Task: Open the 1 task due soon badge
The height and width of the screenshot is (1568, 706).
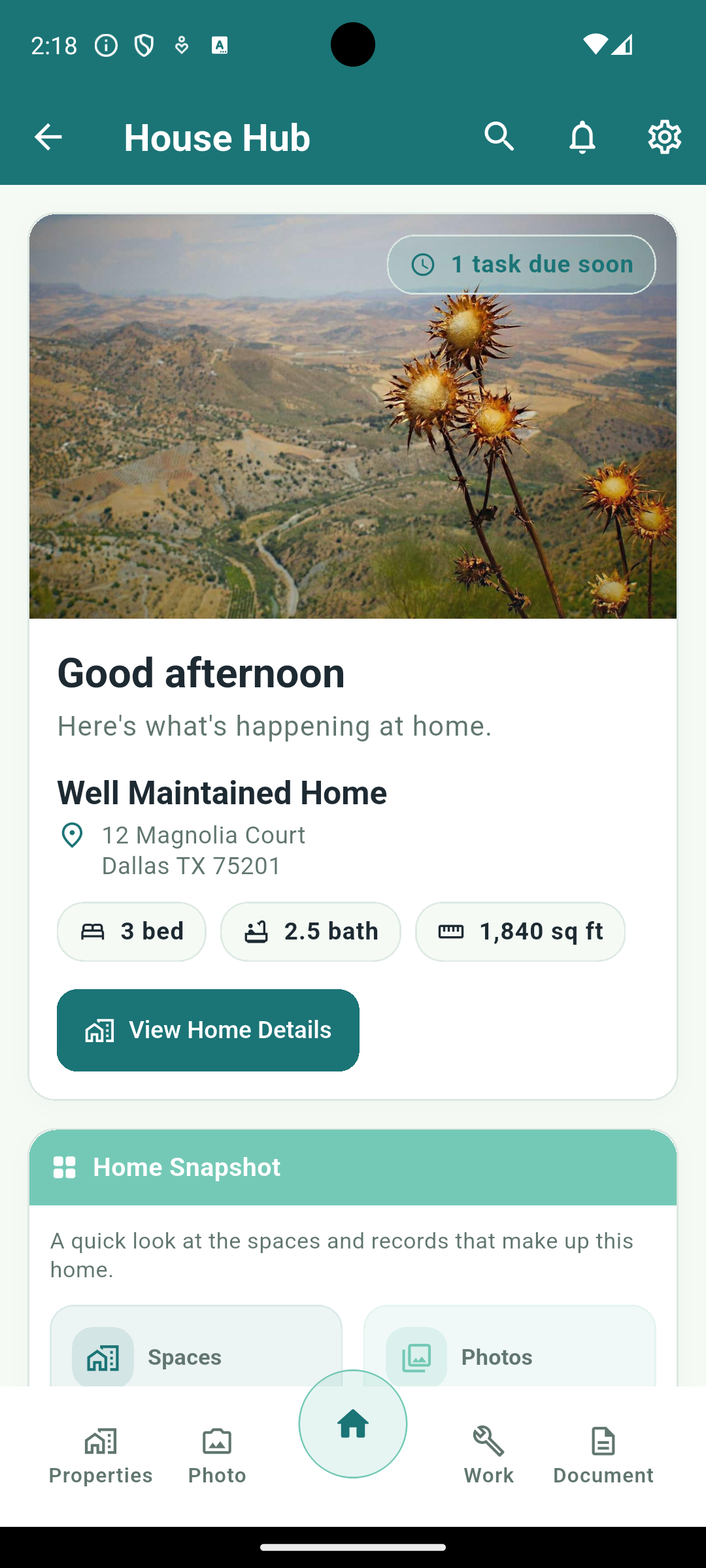Action: [520, 264]
